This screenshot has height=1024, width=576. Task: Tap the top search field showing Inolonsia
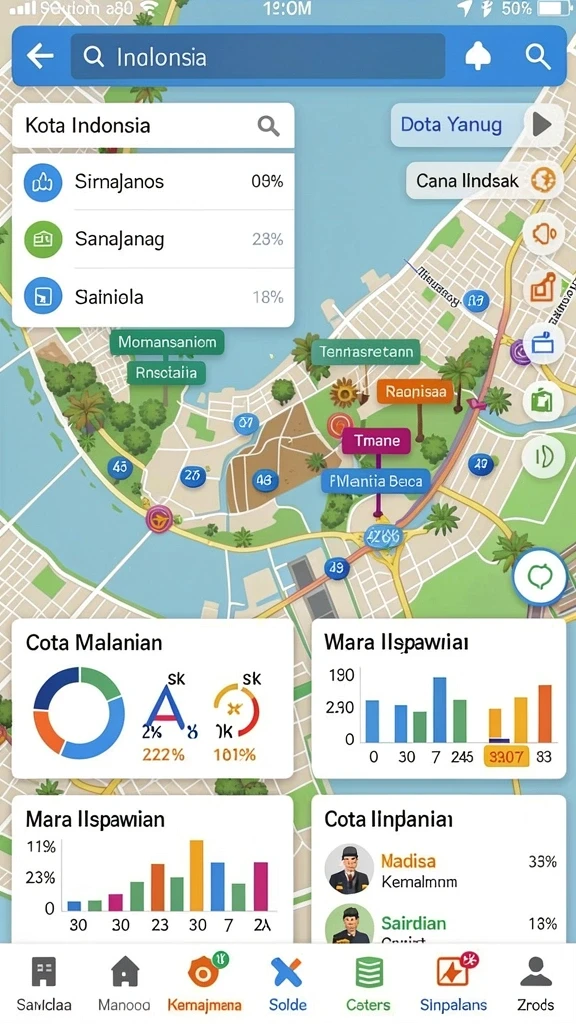[258, 57]
